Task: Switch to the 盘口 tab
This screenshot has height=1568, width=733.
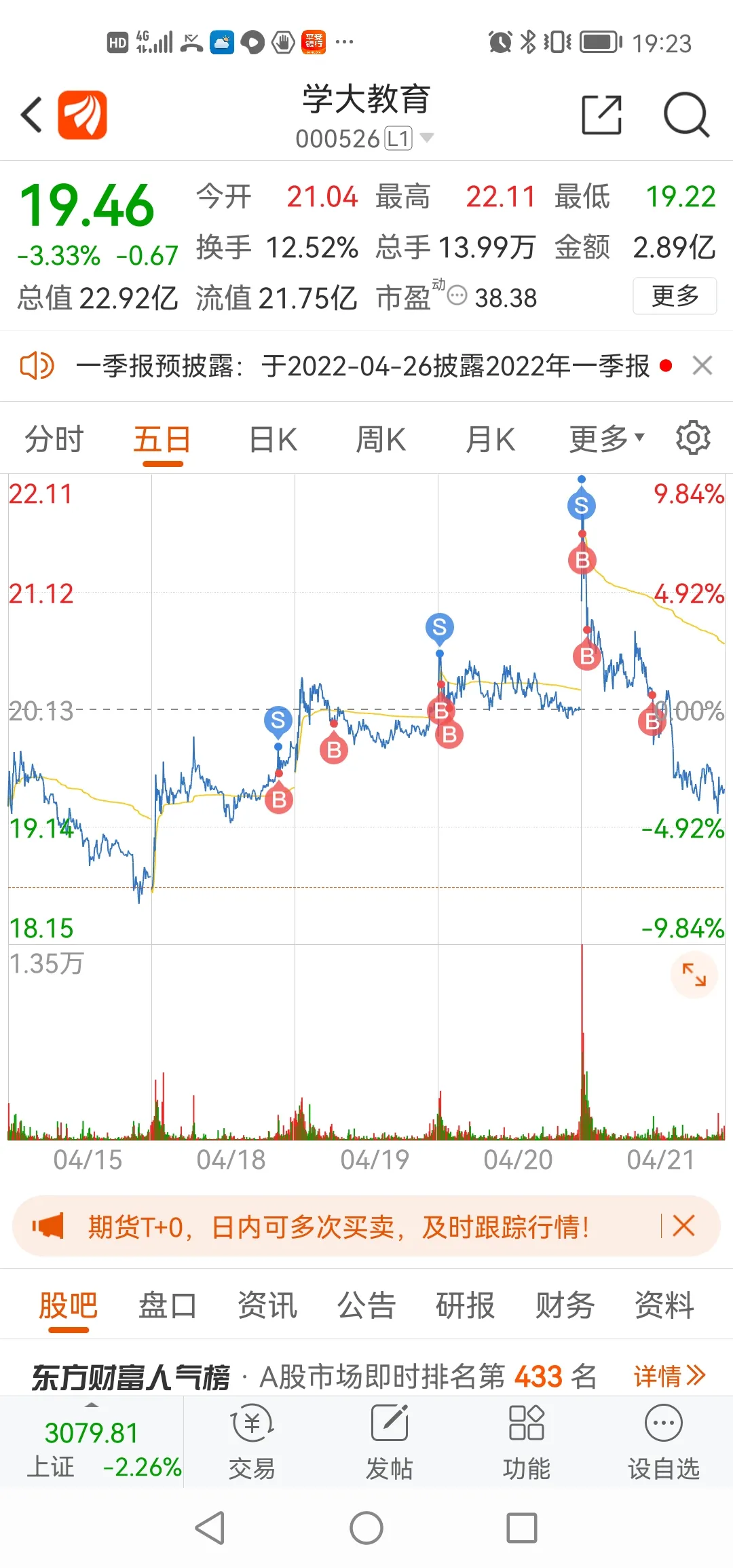Action: 168,1305
